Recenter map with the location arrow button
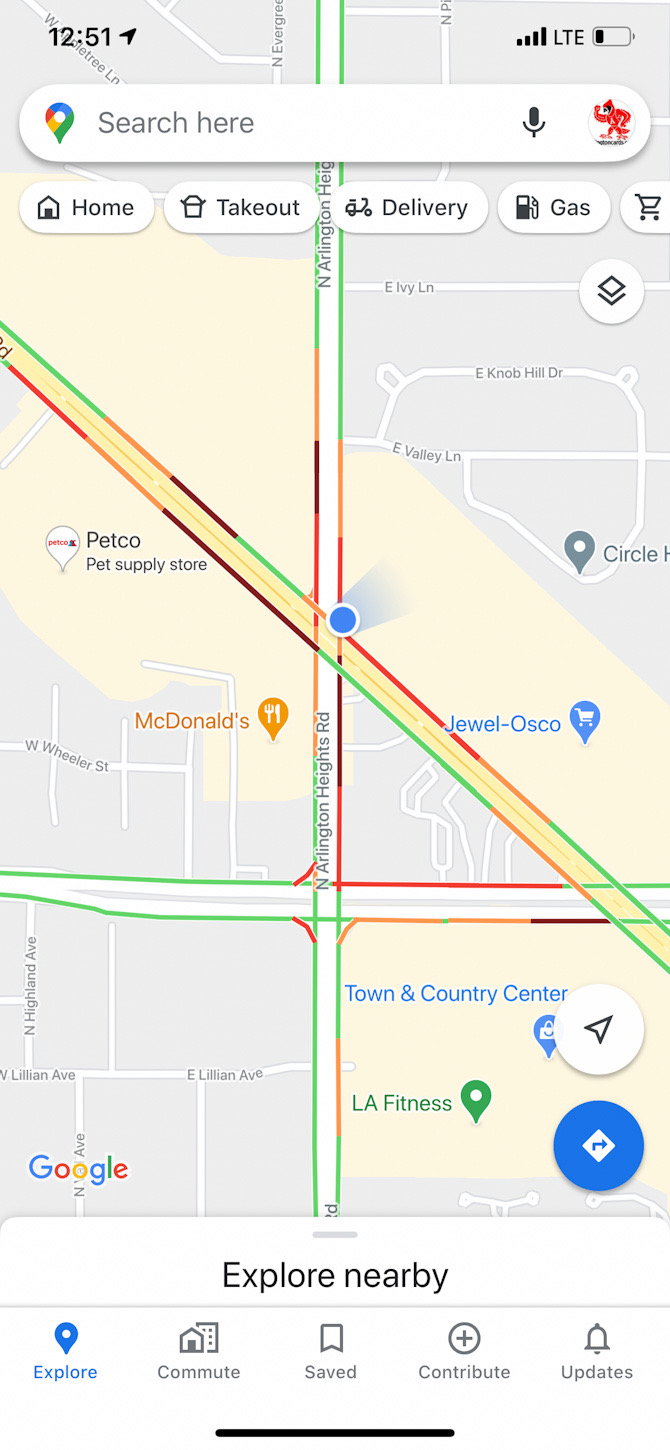Image resolution: width=670 pixels, height=1450 pixels. (599, 1029)
